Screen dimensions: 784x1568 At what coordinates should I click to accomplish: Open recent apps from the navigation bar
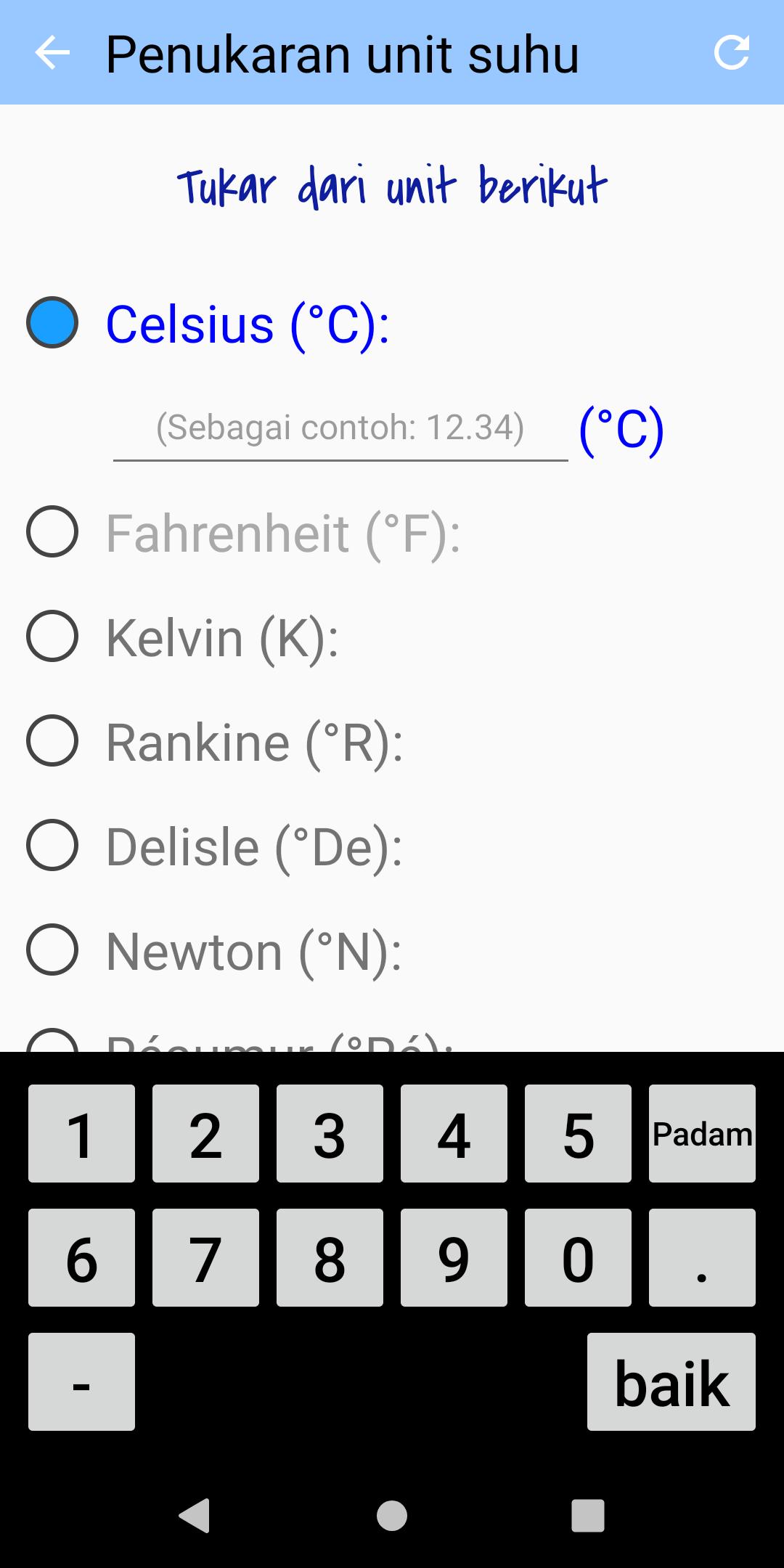[x=587, y=1516]
